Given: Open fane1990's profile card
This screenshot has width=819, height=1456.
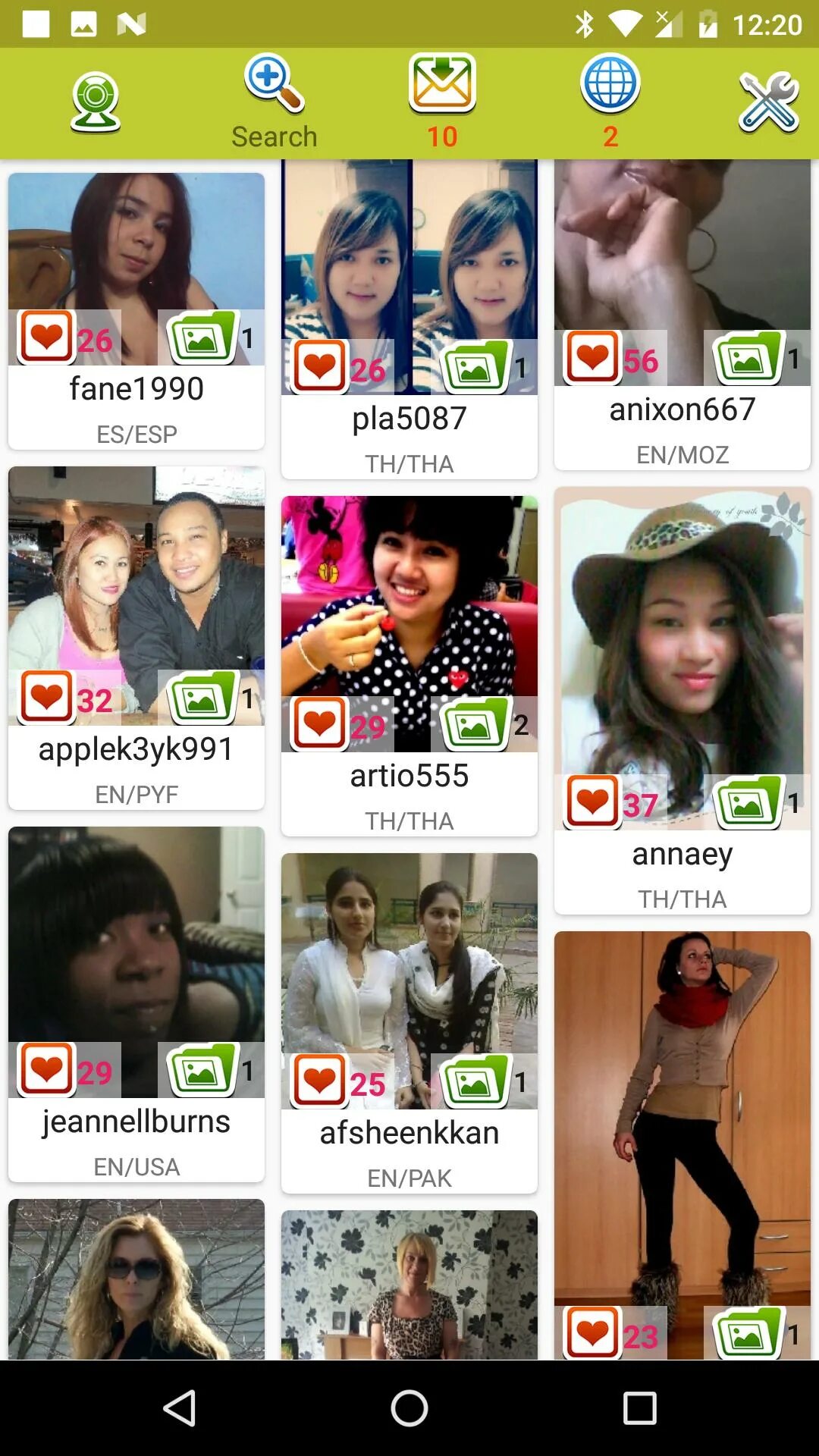Looking at the screenshot, I should 136,311.
